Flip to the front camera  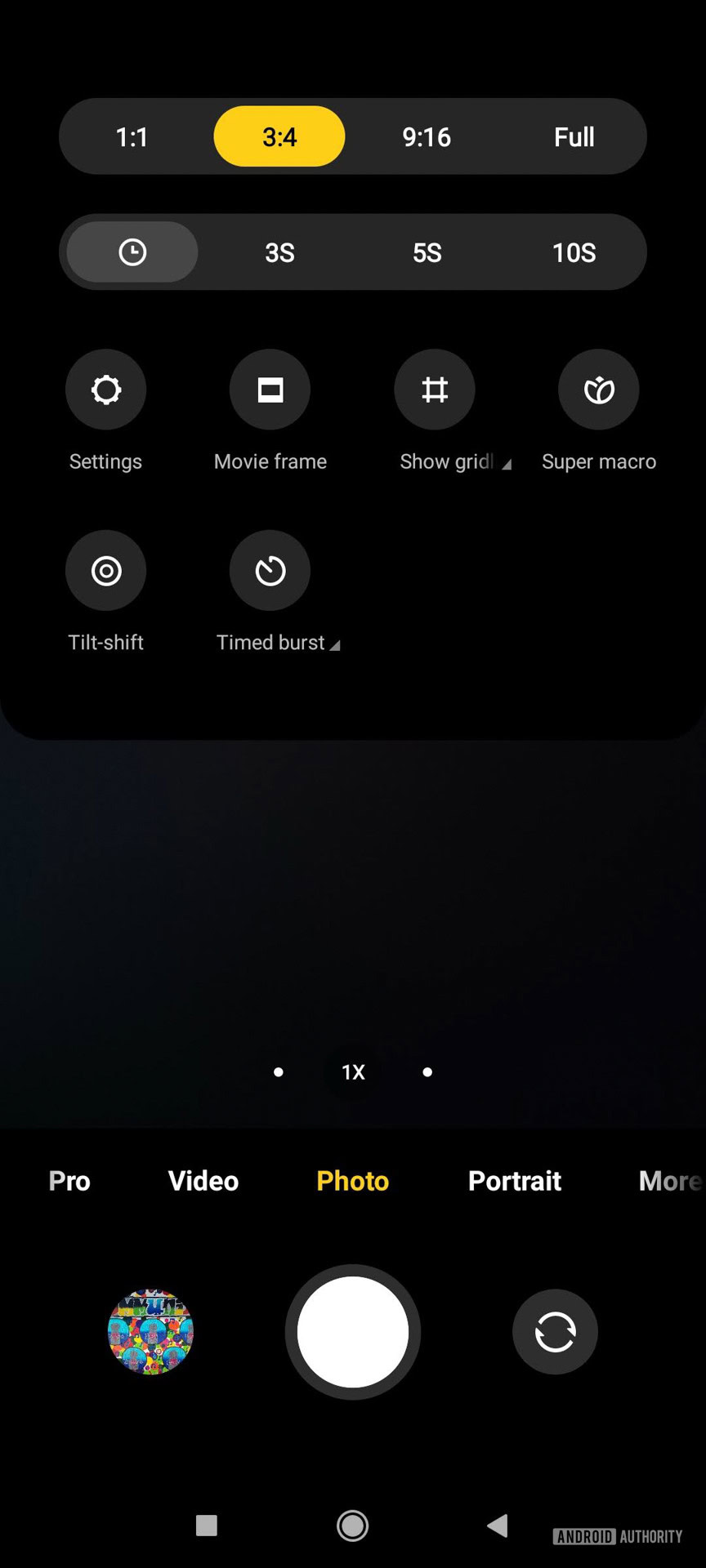pyautogui.click(x=555, y=1332)
